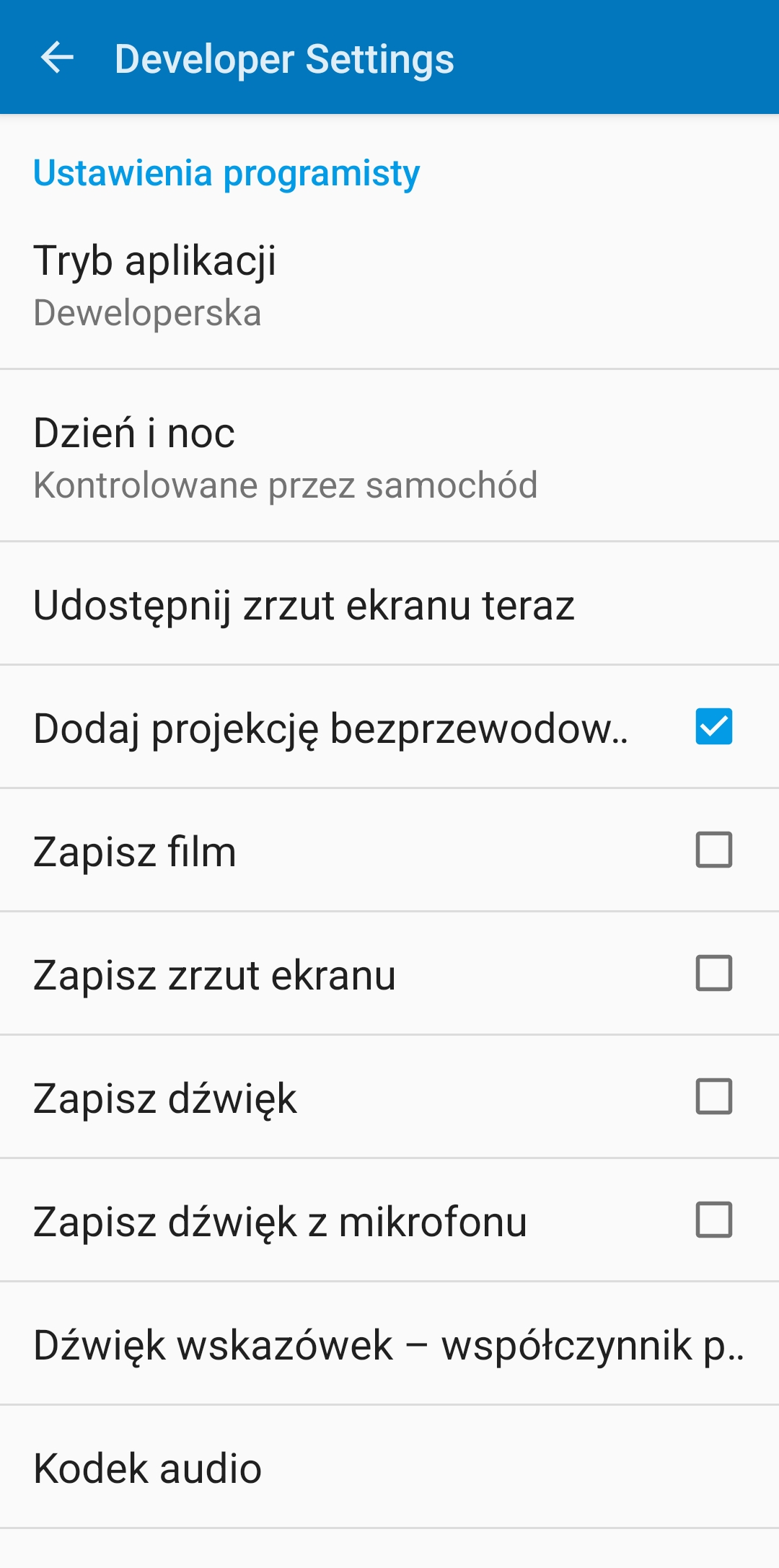
Task: Check the Zapisz zrzut ekranu box
Action: [x=713, y=973]
